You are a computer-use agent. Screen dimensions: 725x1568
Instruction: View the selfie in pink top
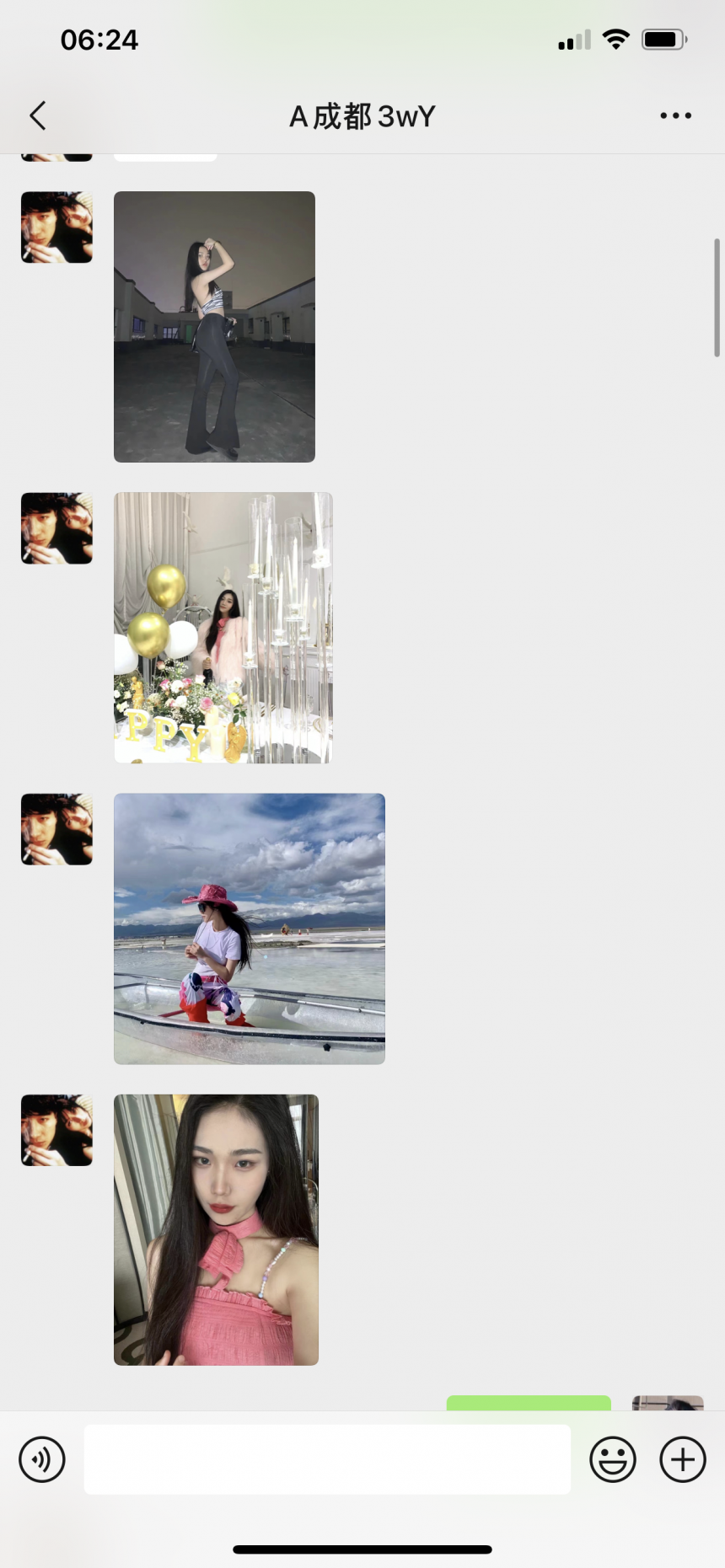[216, 1229]
